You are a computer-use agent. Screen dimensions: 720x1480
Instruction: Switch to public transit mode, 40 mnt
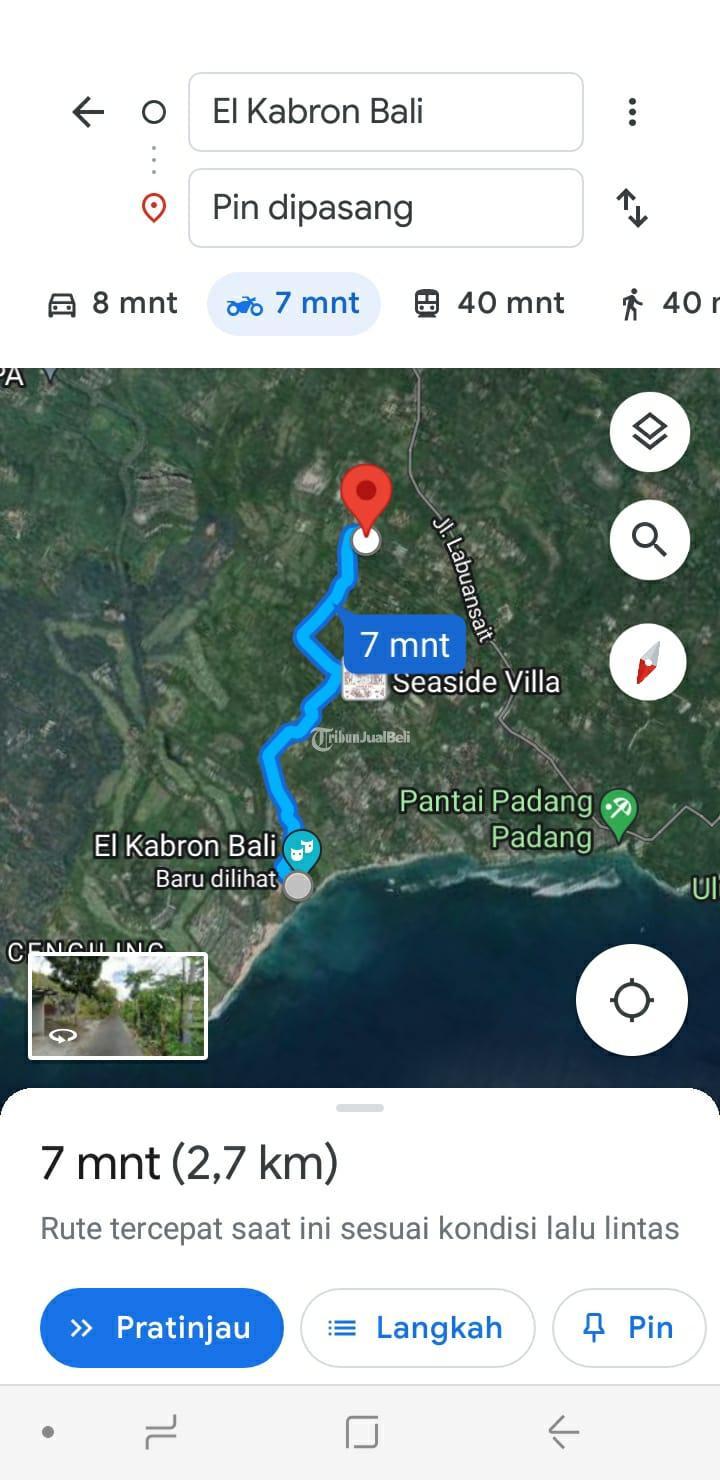489,303
